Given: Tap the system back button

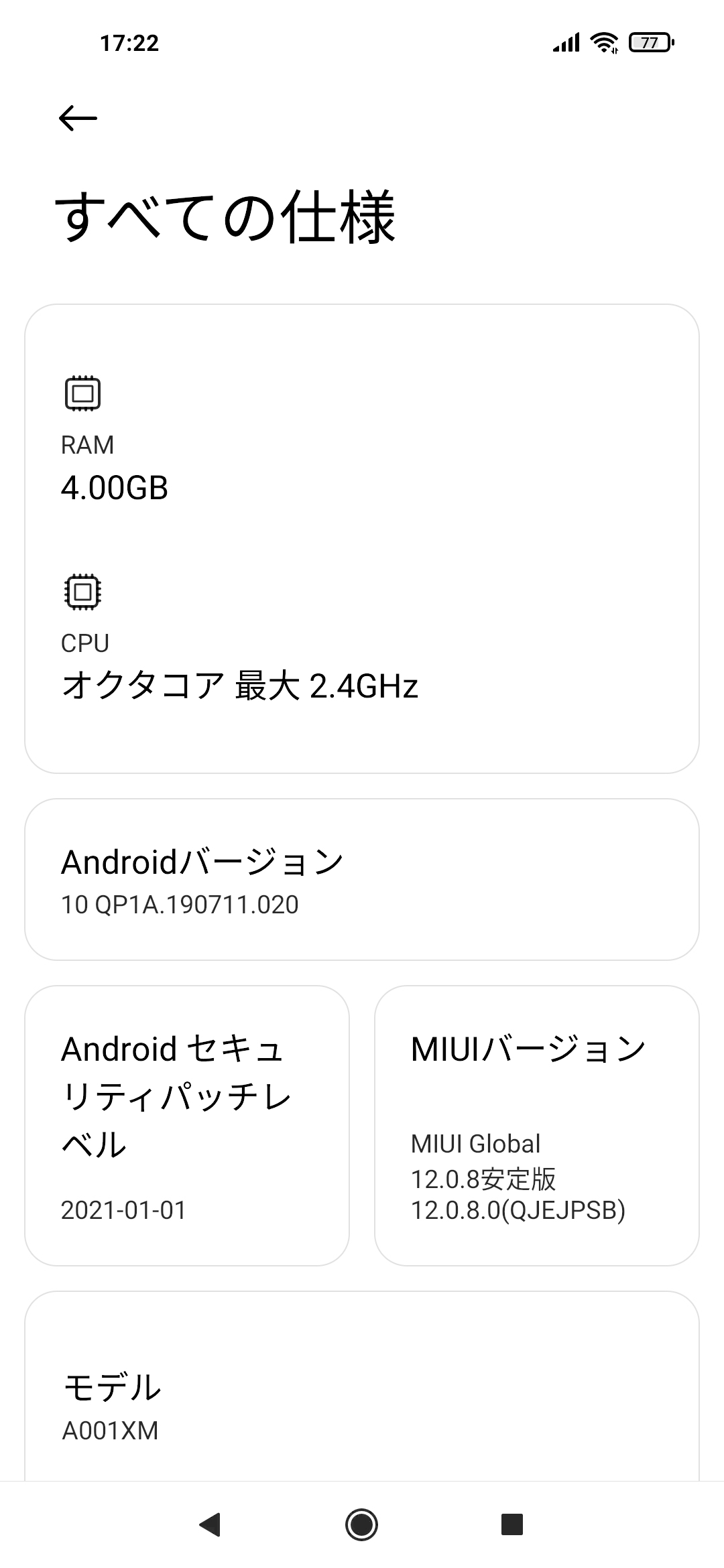Looking at the screenshot, I should click(x=210, y=1524).
